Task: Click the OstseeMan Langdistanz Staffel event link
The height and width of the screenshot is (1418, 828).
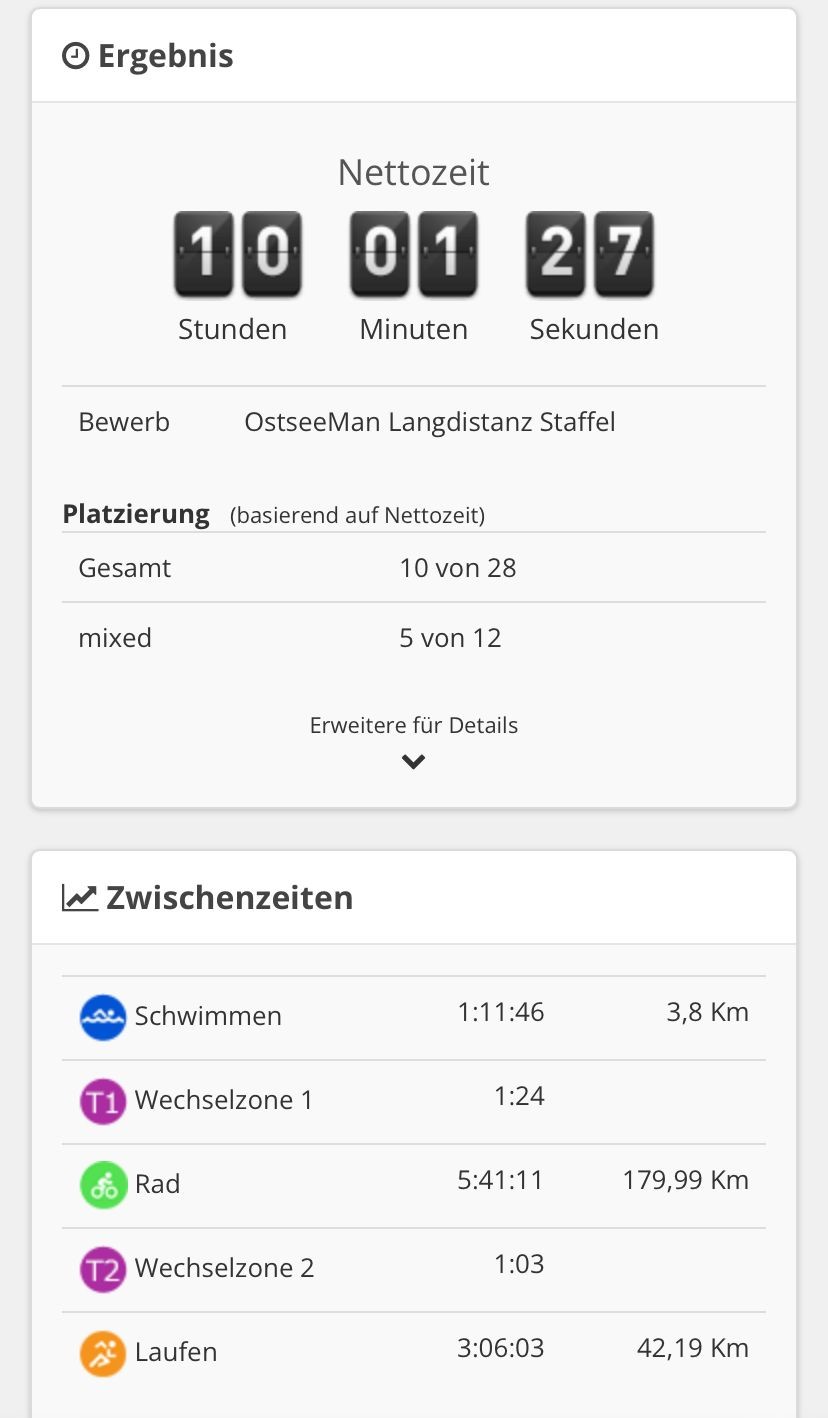Action: click(430, 421)
